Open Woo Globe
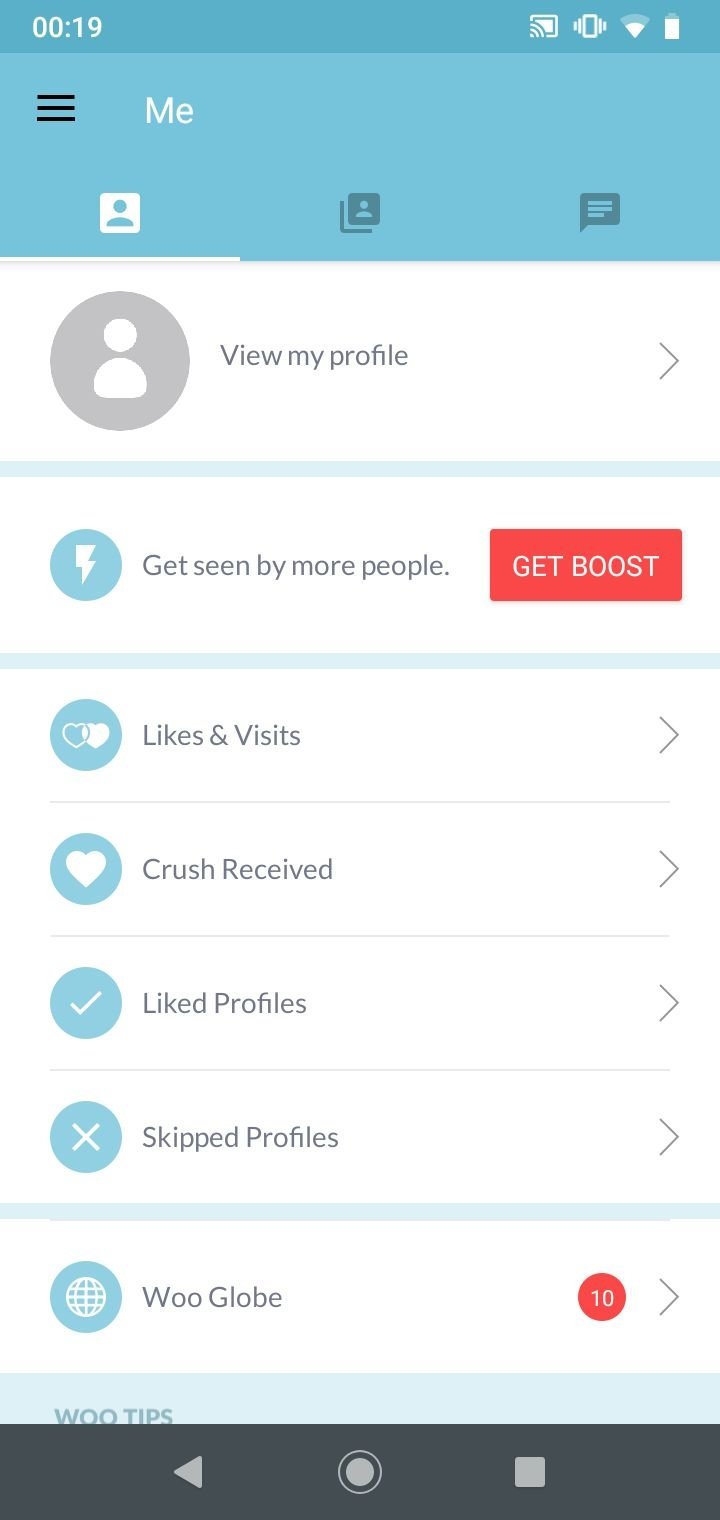 pos(360,1298)
